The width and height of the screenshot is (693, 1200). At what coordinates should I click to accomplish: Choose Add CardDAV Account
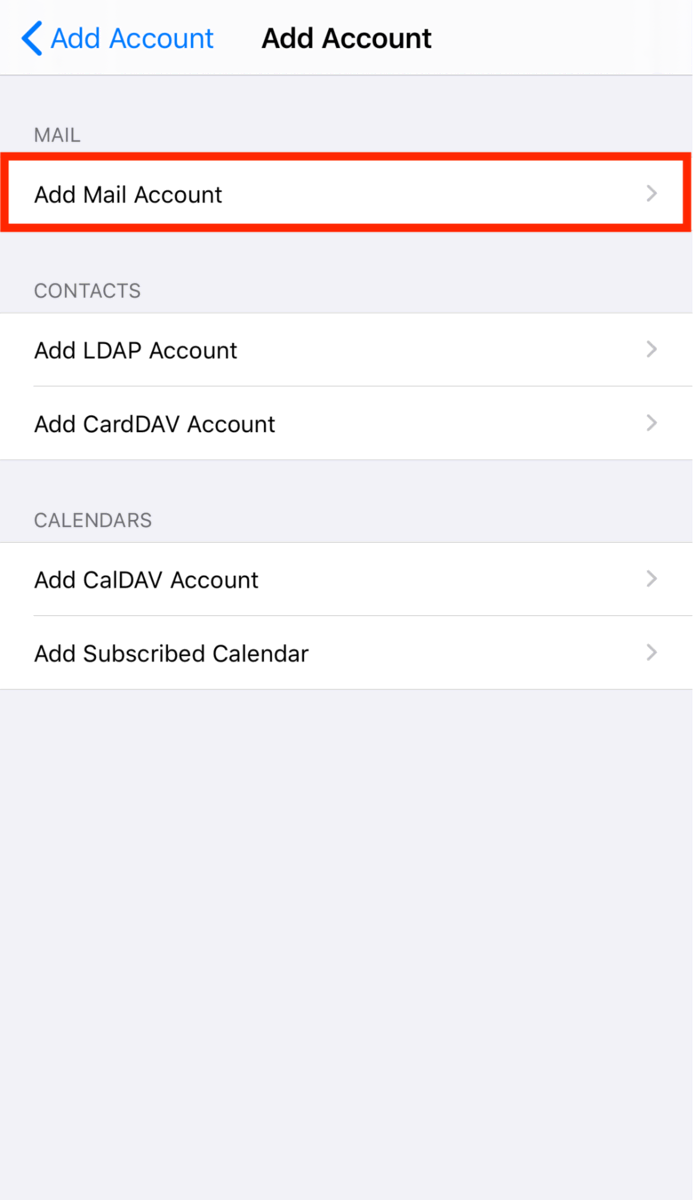click(x=346, y=424)
